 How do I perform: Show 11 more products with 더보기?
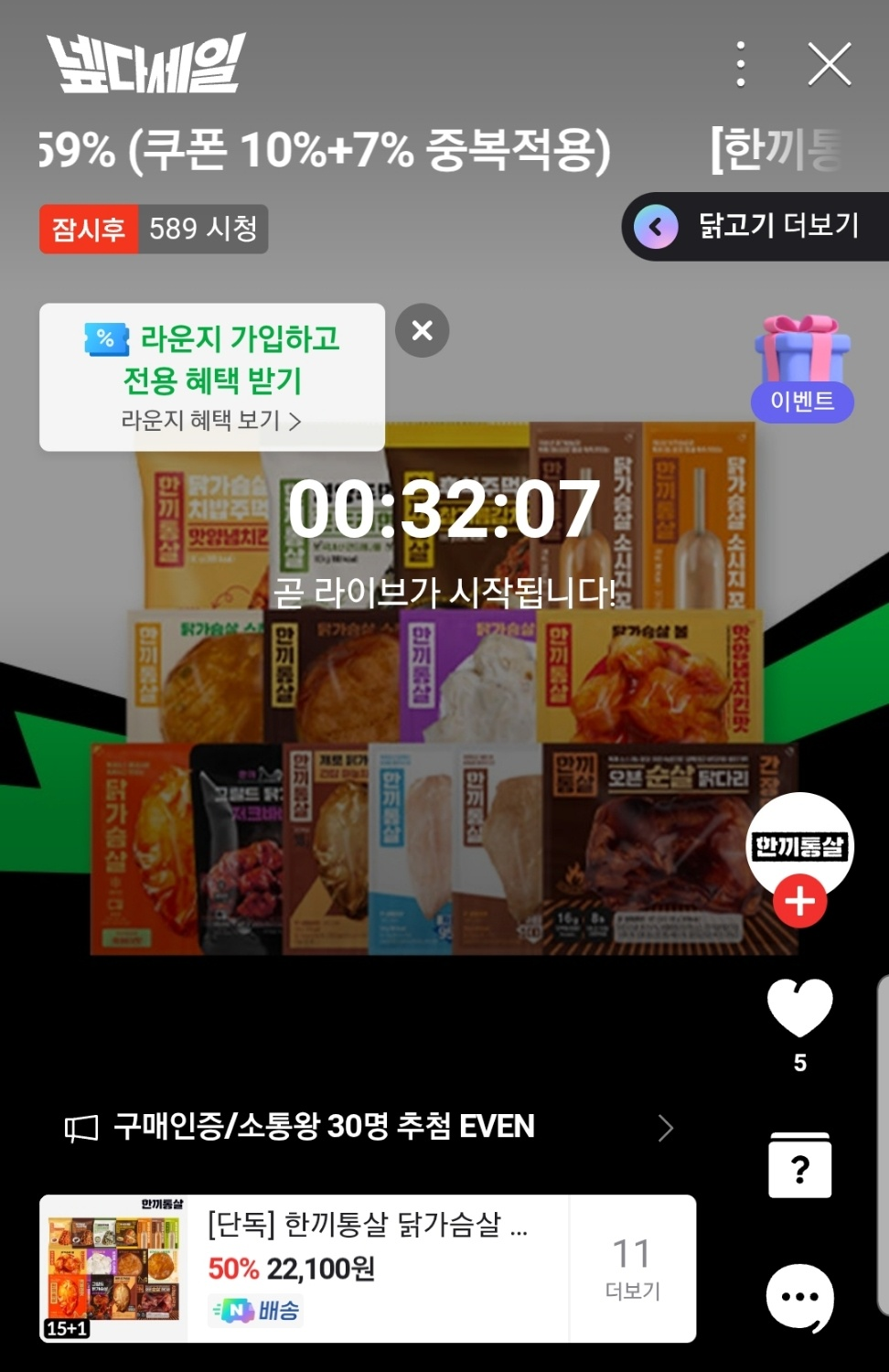coord(632,1269)
